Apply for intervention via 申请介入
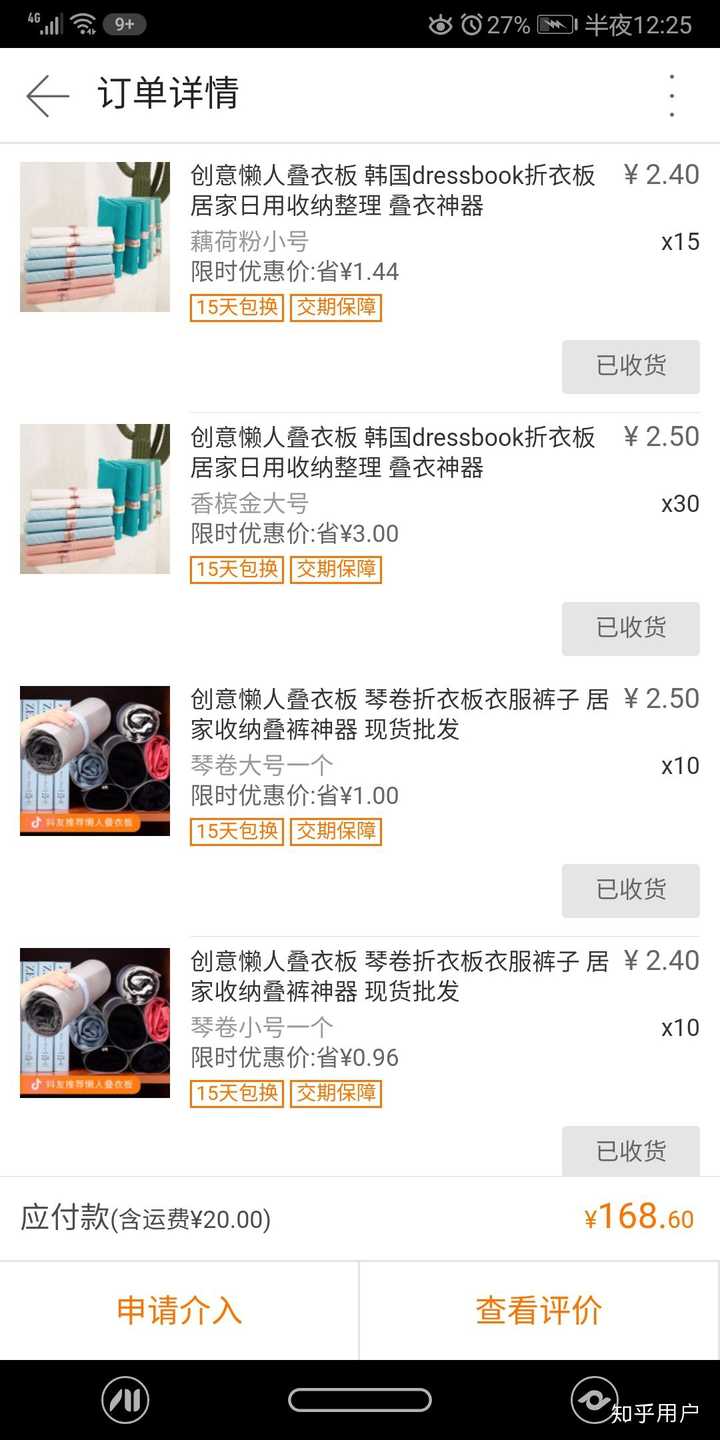The width and height of the screenshot is (720, 1440). tap(179, 1310)
